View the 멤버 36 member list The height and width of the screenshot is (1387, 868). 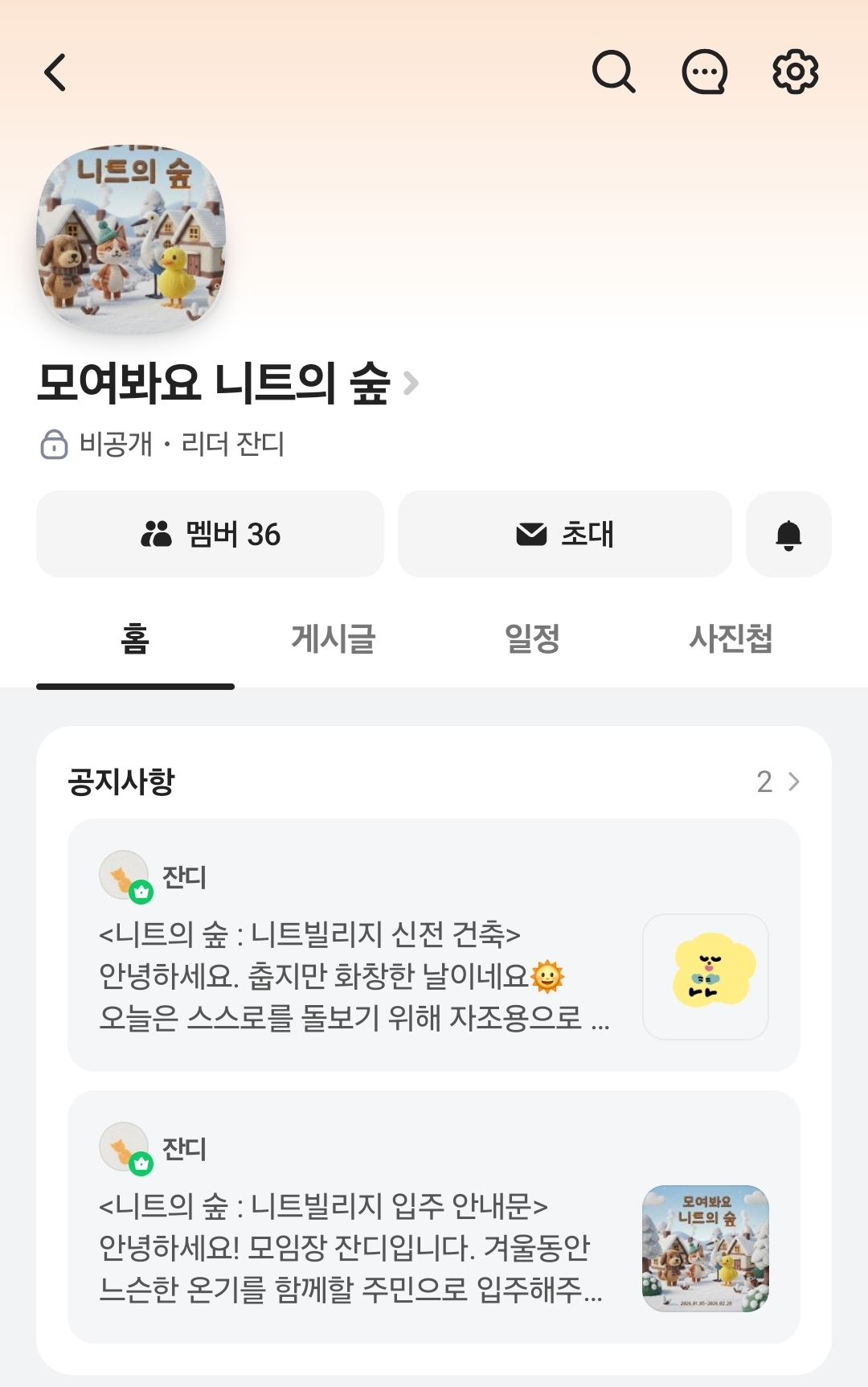[211, 534]
